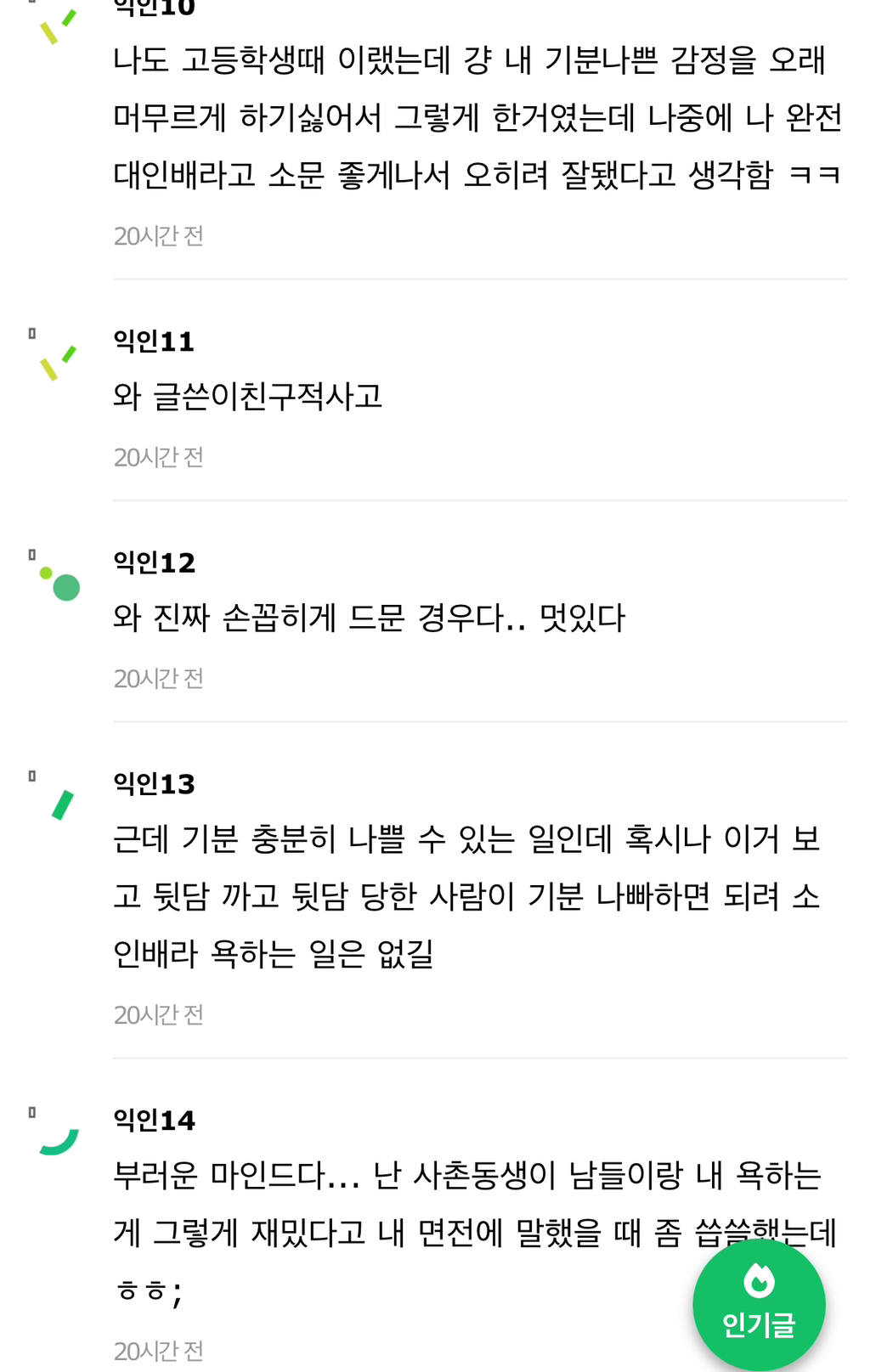Image resolution: width=870 pixels, height=1372 pixels.
Task: Click 익인14's nickname
Action: [x=154, y=1121]
